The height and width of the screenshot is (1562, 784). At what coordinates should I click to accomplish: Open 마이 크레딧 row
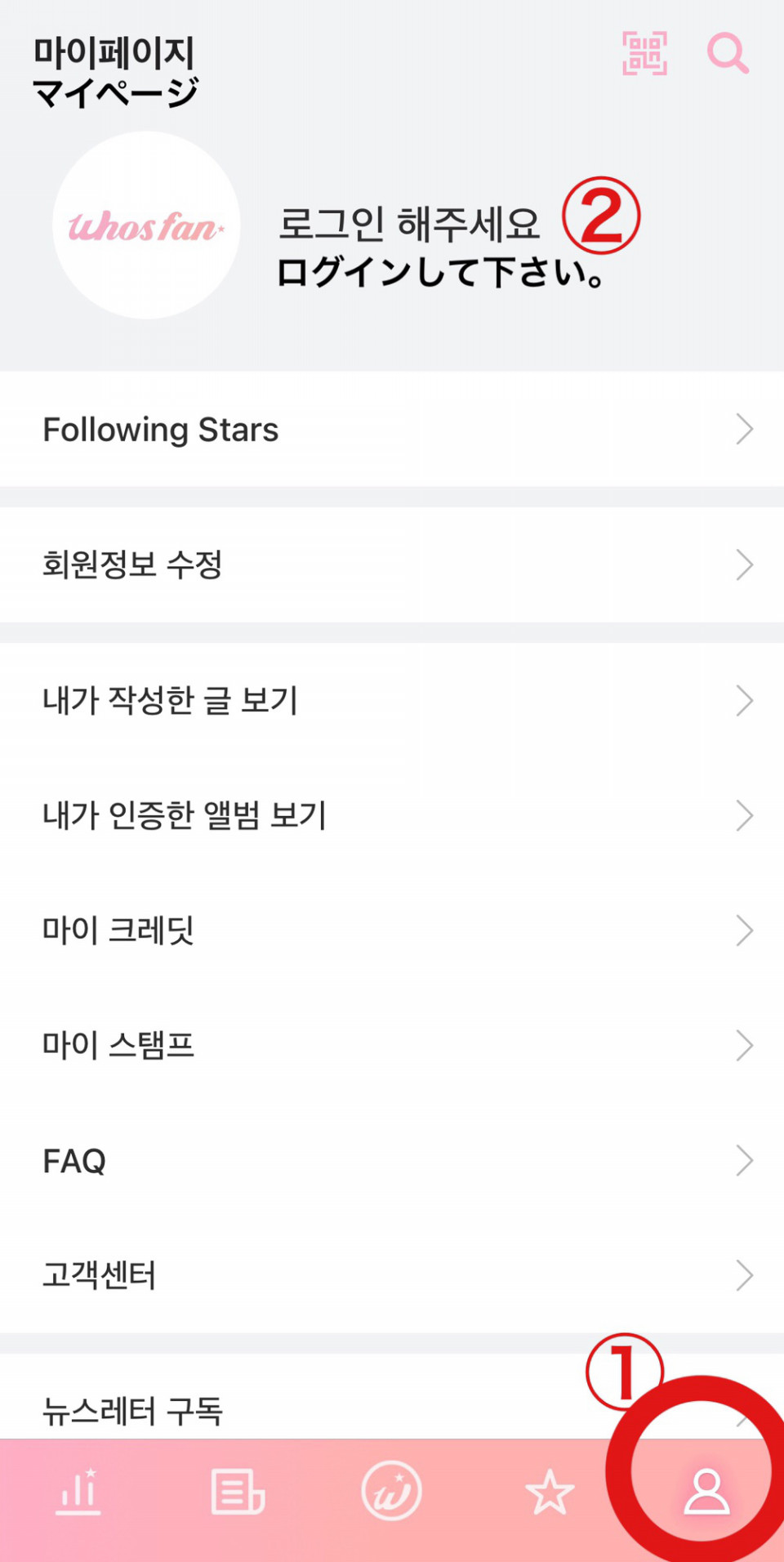point(392,931)
